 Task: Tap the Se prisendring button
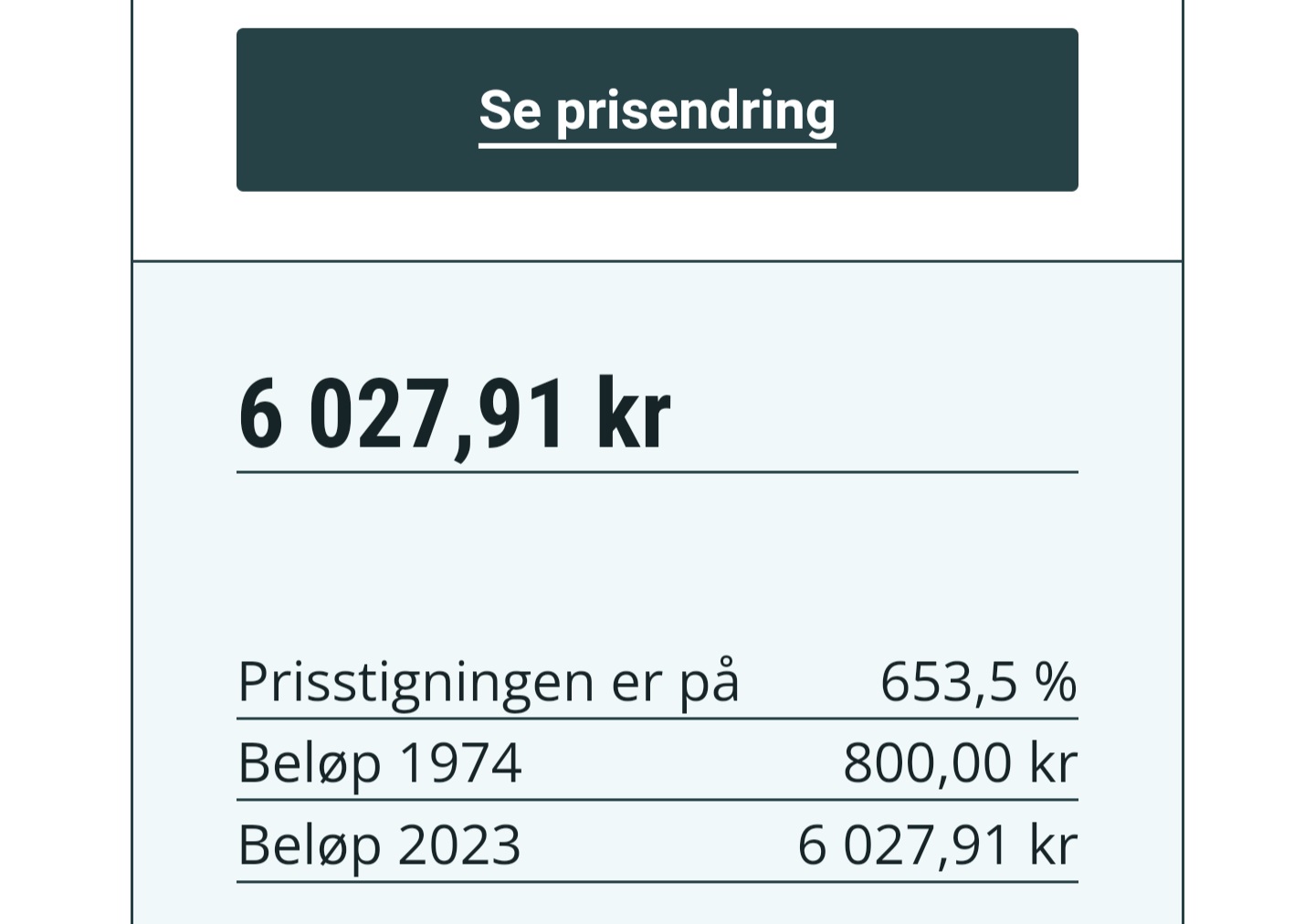coord(657,110)
